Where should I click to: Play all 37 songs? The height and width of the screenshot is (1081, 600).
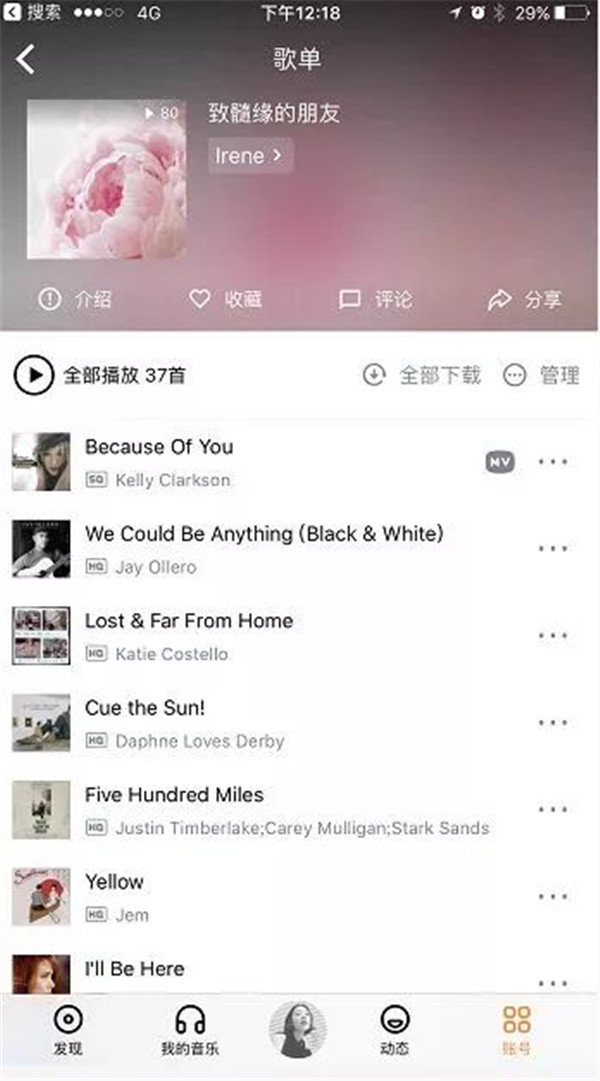pos(99,375)
